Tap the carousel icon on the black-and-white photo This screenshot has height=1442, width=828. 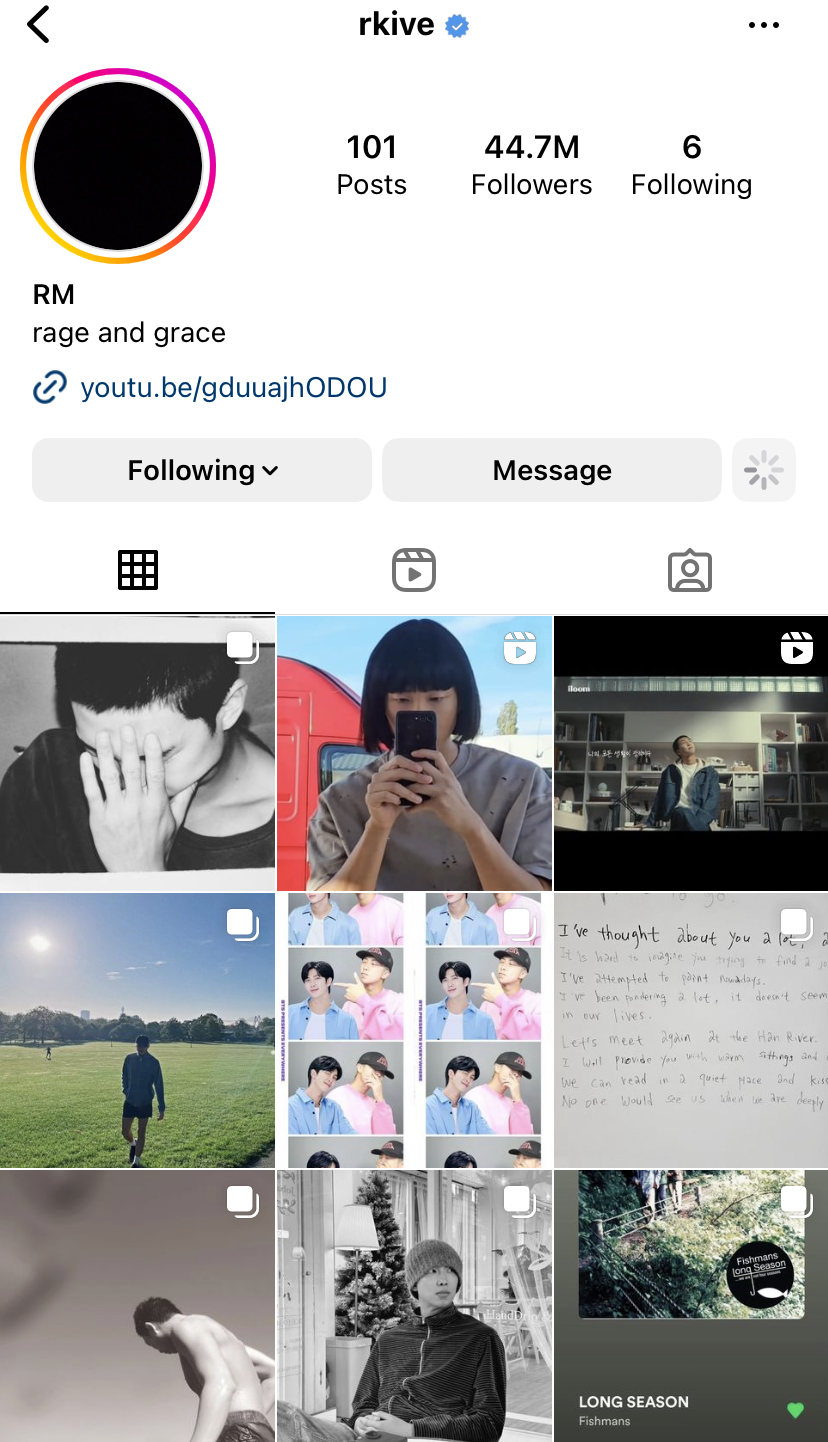[x=243, y=647]
